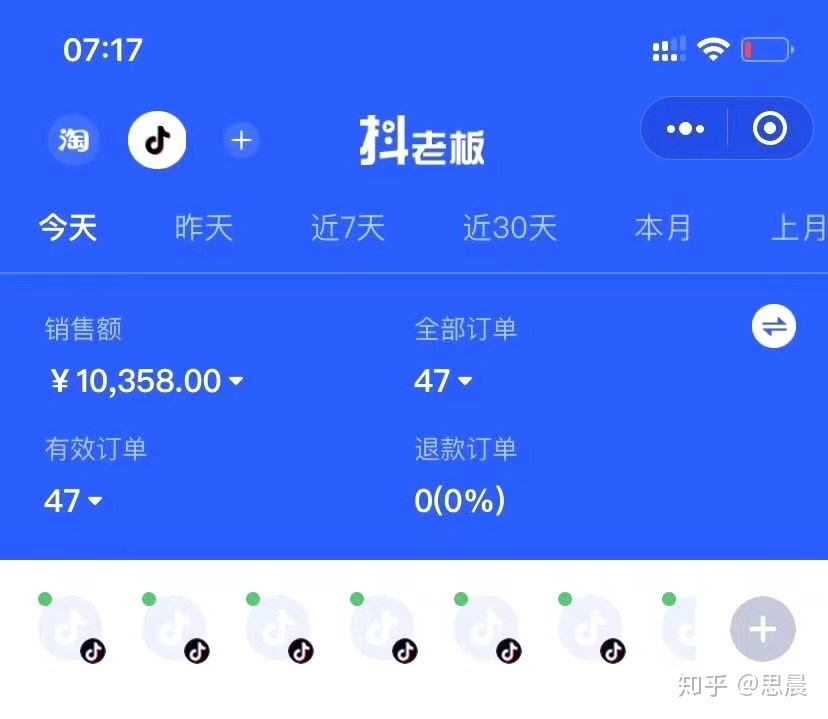Add a new platform with plus icon
Screen dimensions: 828x719
pyautogui.click(x=241, y=141)
